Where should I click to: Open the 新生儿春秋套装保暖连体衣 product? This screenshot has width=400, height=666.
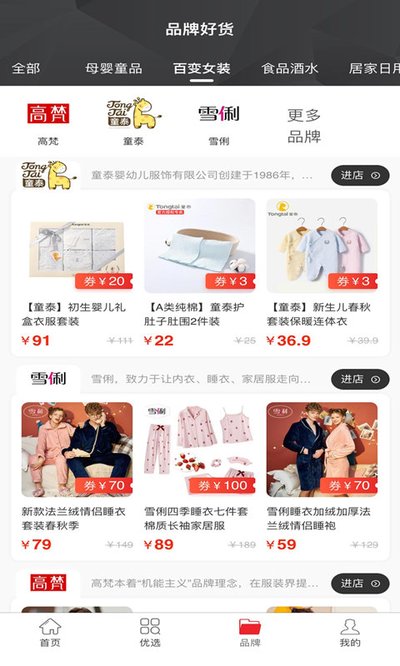[322, 273]
